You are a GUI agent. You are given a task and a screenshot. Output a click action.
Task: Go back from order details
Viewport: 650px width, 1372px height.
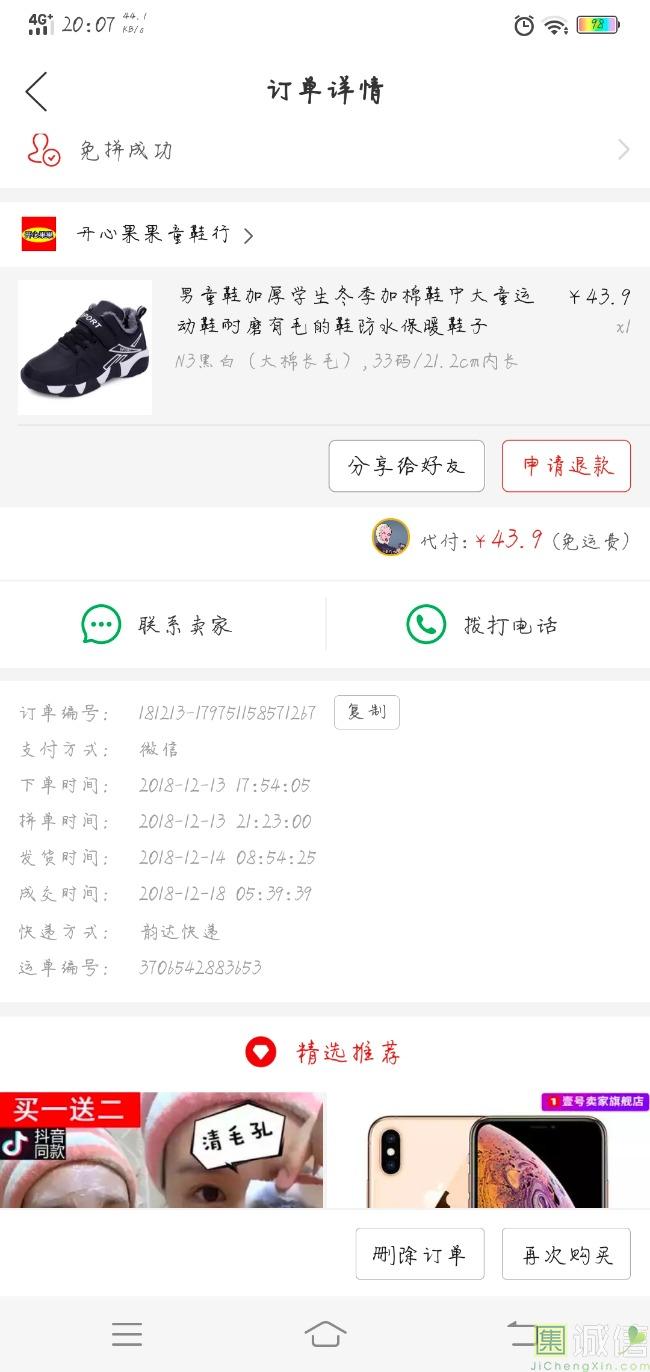[x=36, y=91]
